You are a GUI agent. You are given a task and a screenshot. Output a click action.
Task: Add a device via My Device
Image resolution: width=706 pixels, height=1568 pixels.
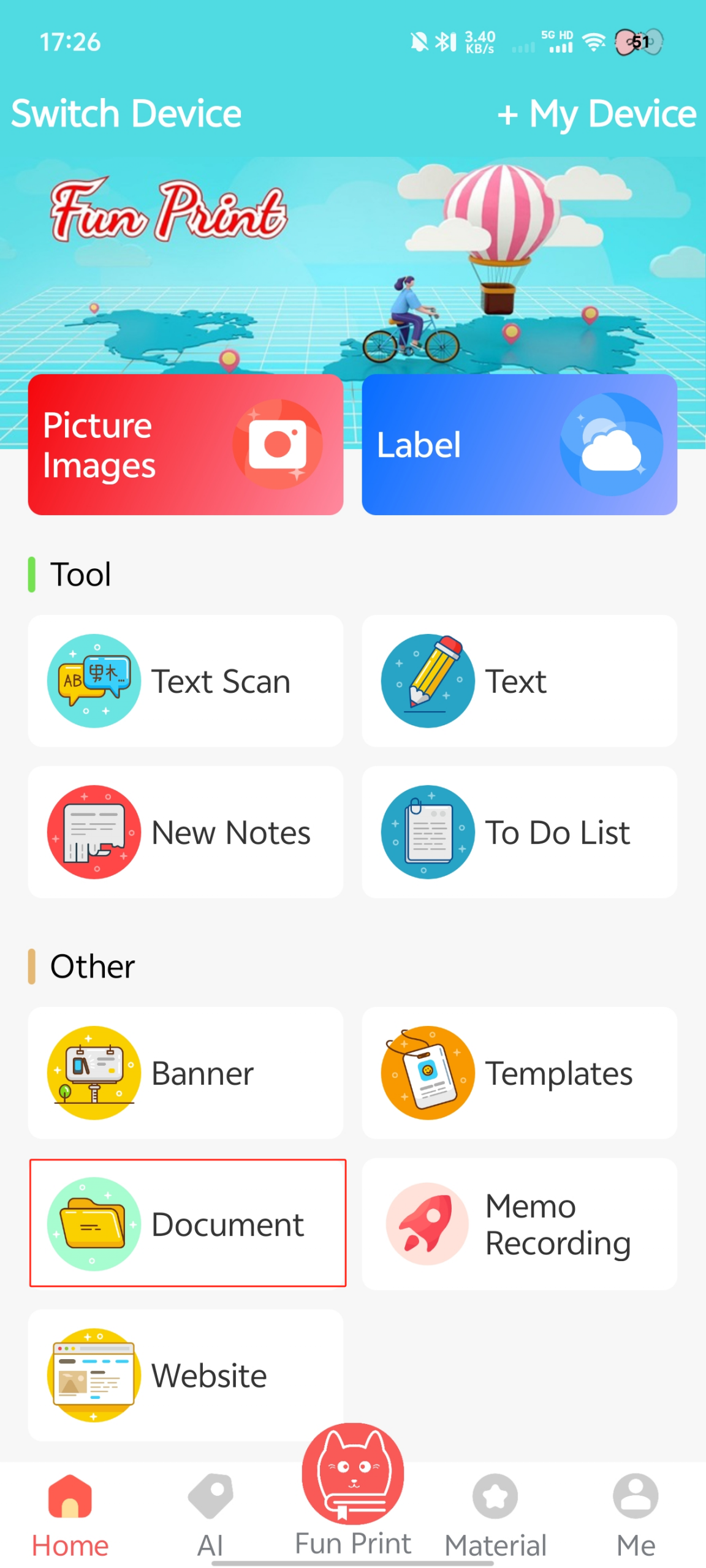point(596,113)
